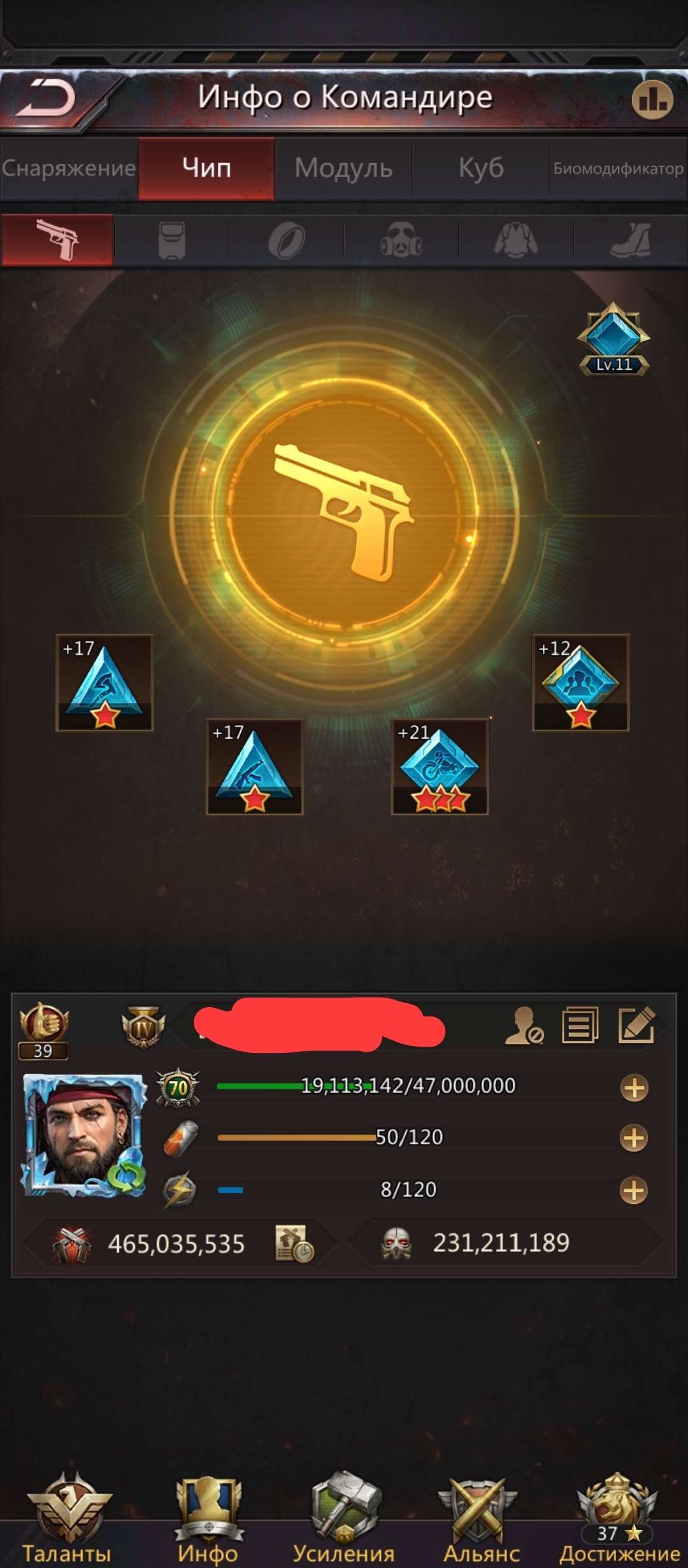Choose the boot equipment slot
The height and width of the screenshot is (1568, 688).
tap(630, 241)
